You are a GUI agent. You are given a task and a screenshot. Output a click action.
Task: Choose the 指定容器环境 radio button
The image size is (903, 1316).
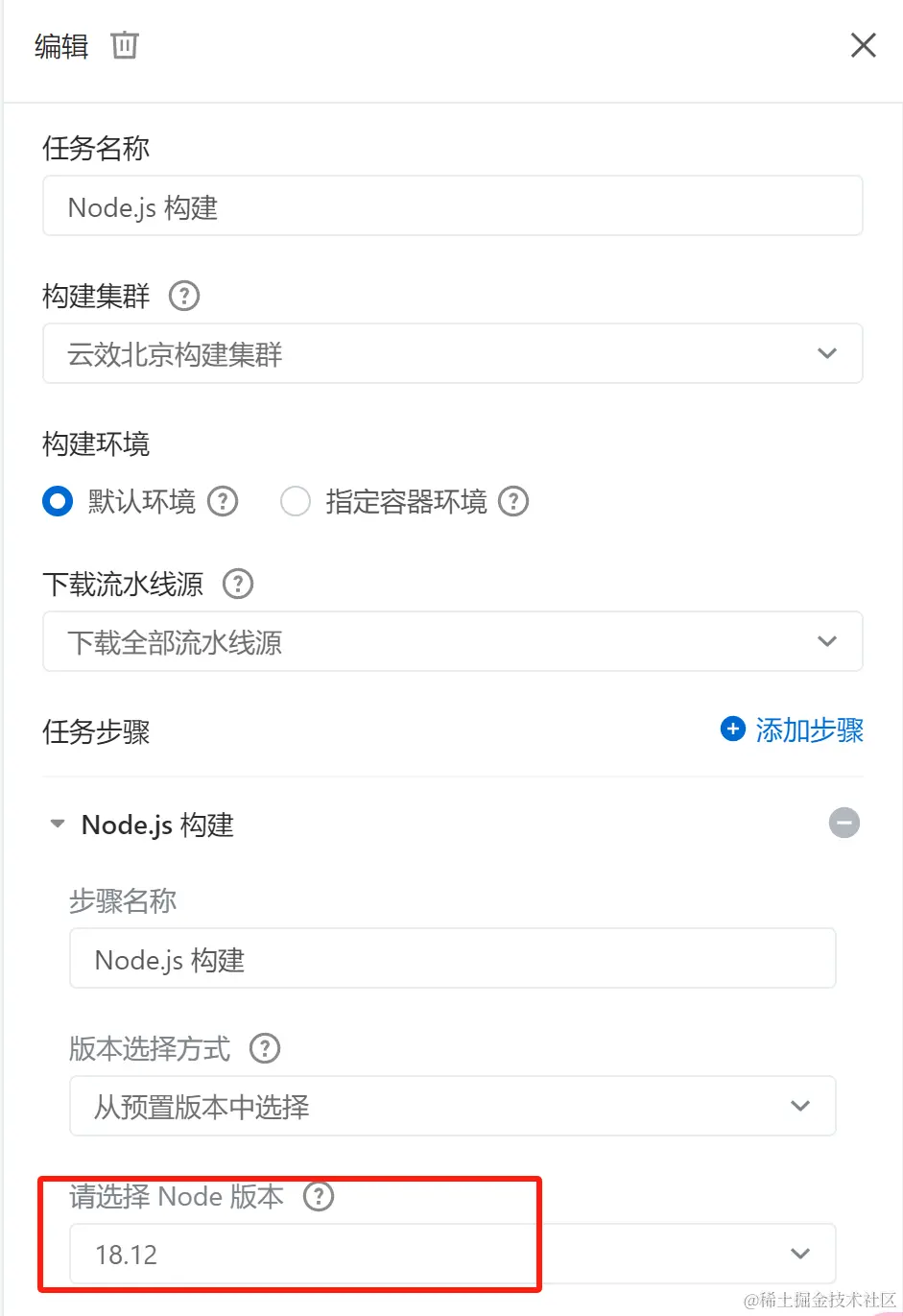click(296, 501)
